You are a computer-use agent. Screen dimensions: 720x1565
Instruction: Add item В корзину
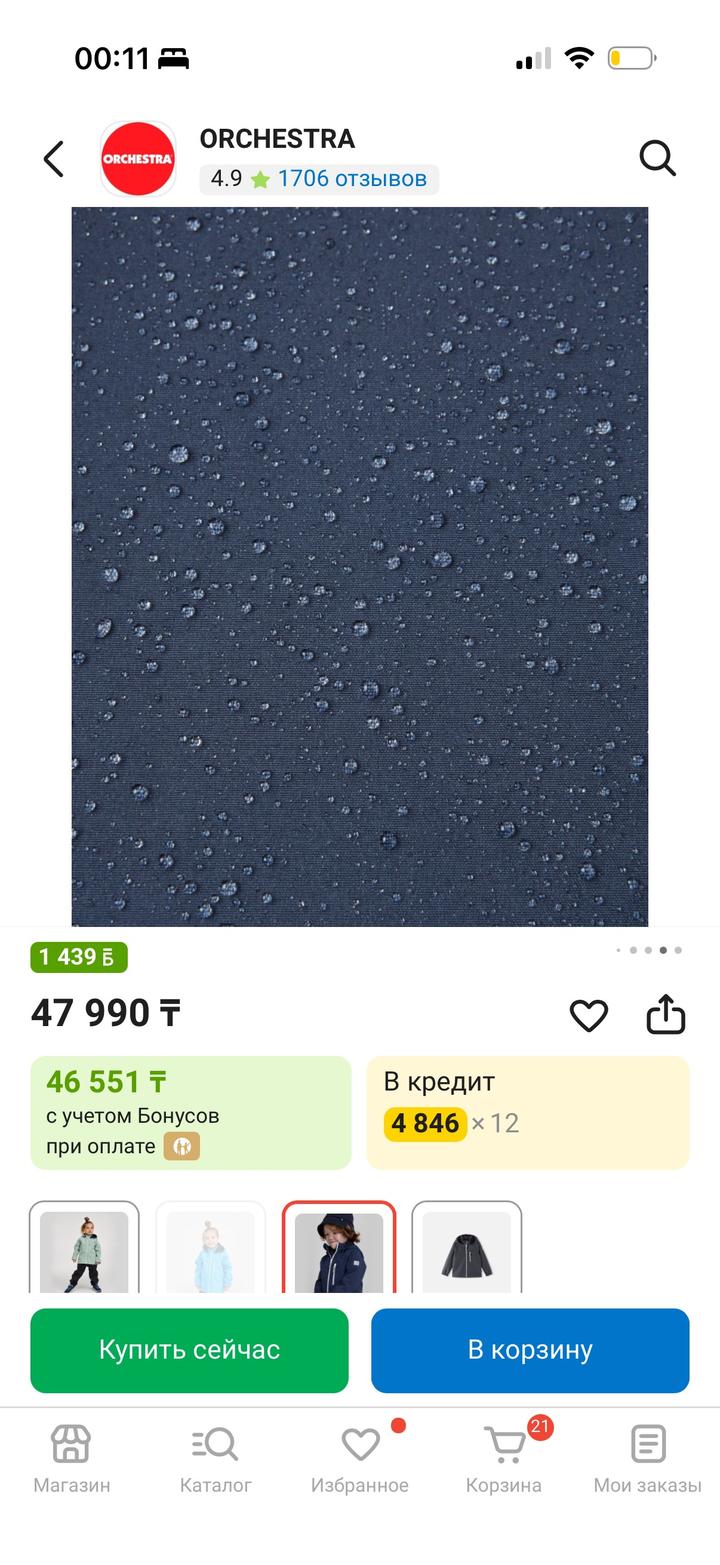pos(530,1350)
